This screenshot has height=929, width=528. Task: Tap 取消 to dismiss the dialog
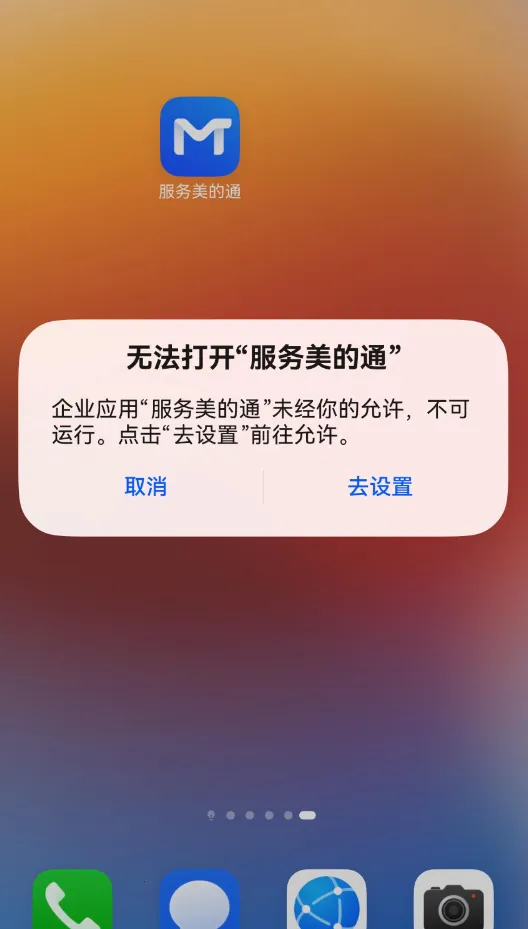click(x=145, y=486)
